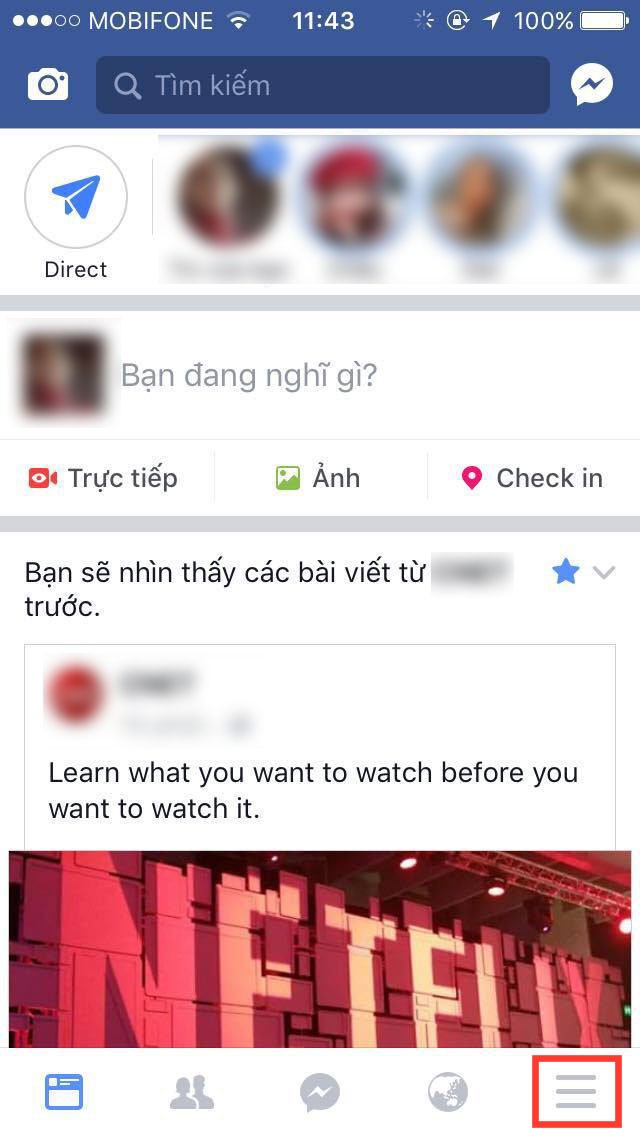Expand the post options chevron
The height and width of the screenshot is (1136, 640).
(603, 572)
